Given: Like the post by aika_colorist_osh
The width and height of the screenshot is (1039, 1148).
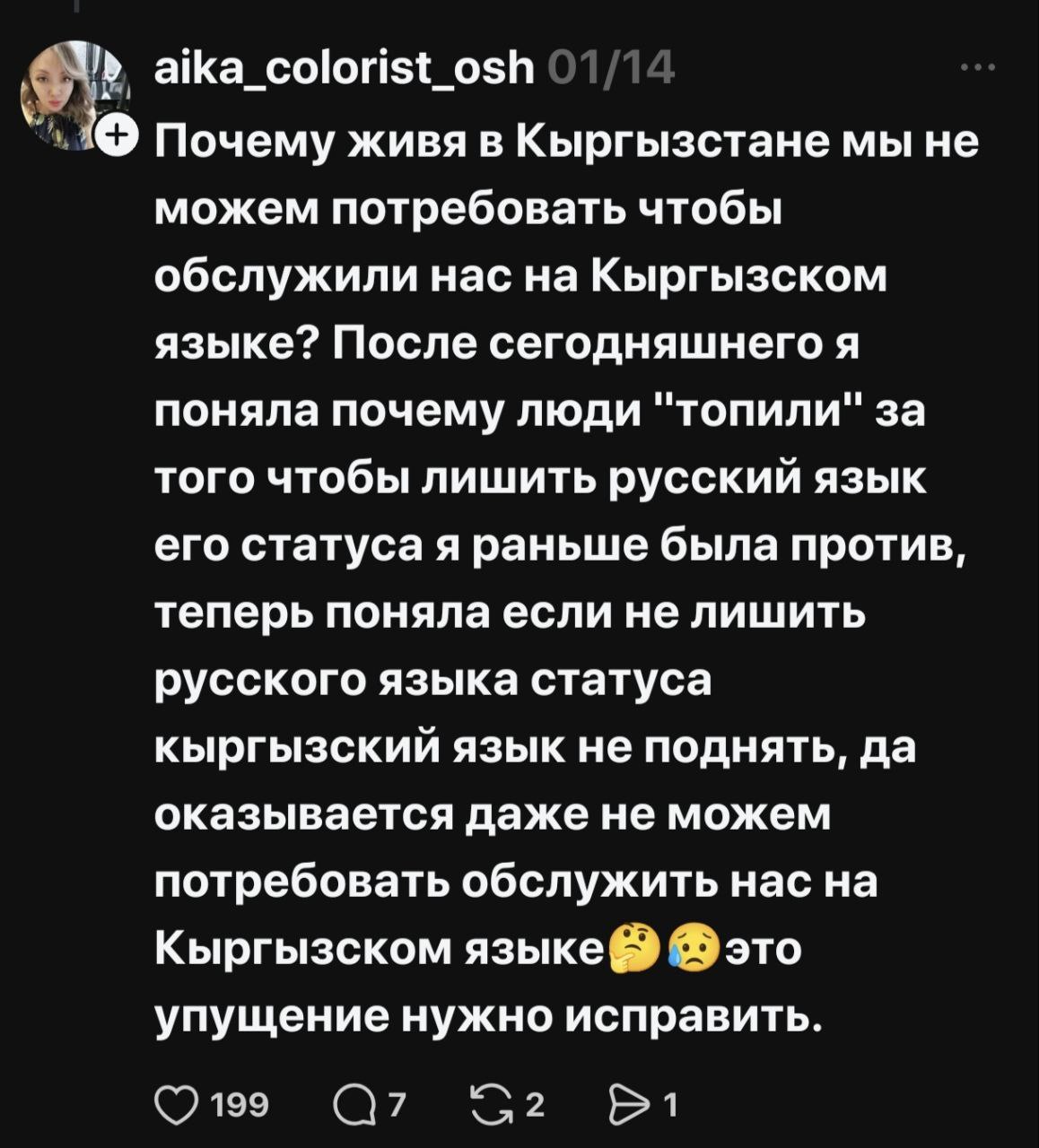Looking at the screenshot, I should pyautogui.click(x=176, y=1104).
